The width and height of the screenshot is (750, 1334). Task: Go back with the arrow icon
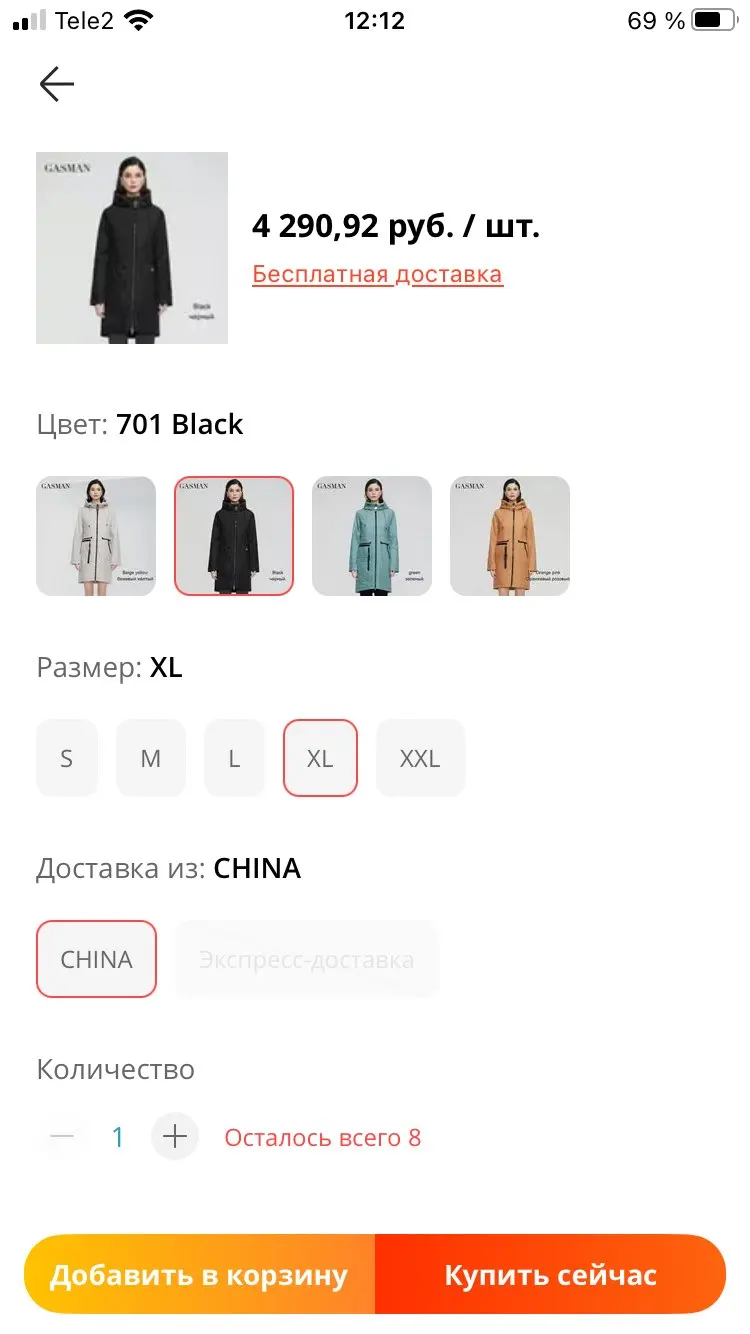pos(56,84)
